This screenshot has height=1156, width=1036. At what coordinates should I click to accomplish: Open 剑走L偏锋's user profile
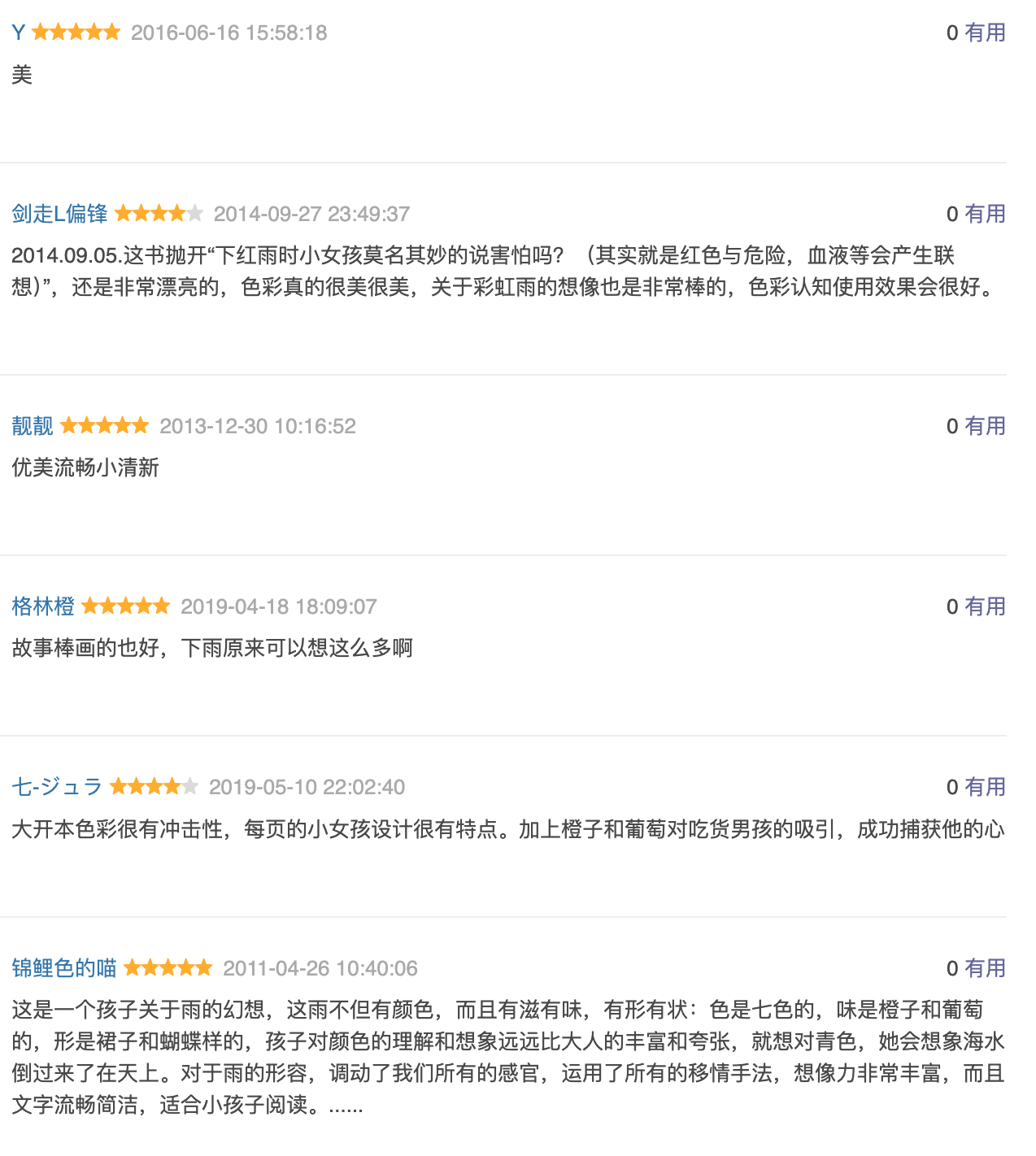tap(59, 214)
